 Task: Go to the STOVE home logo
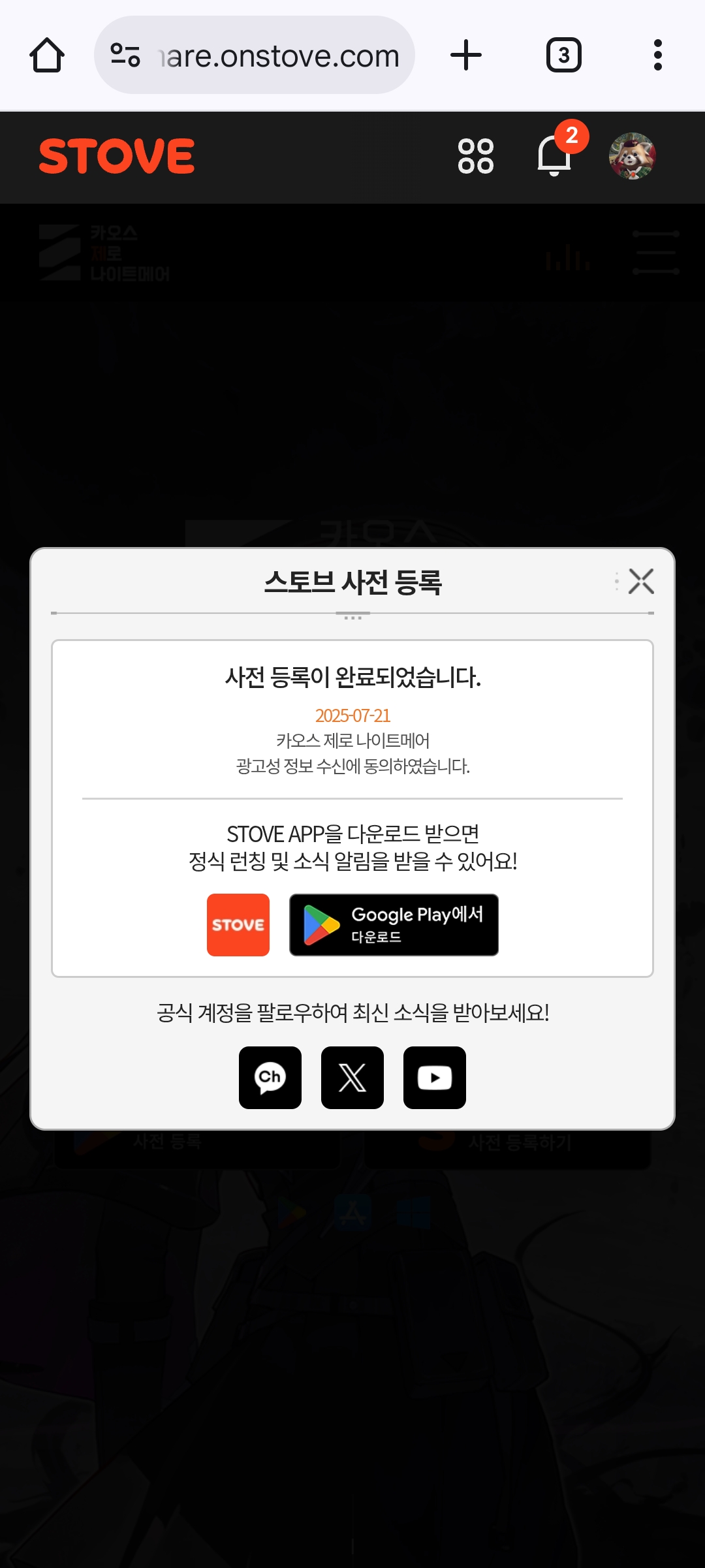click(117, 156)
